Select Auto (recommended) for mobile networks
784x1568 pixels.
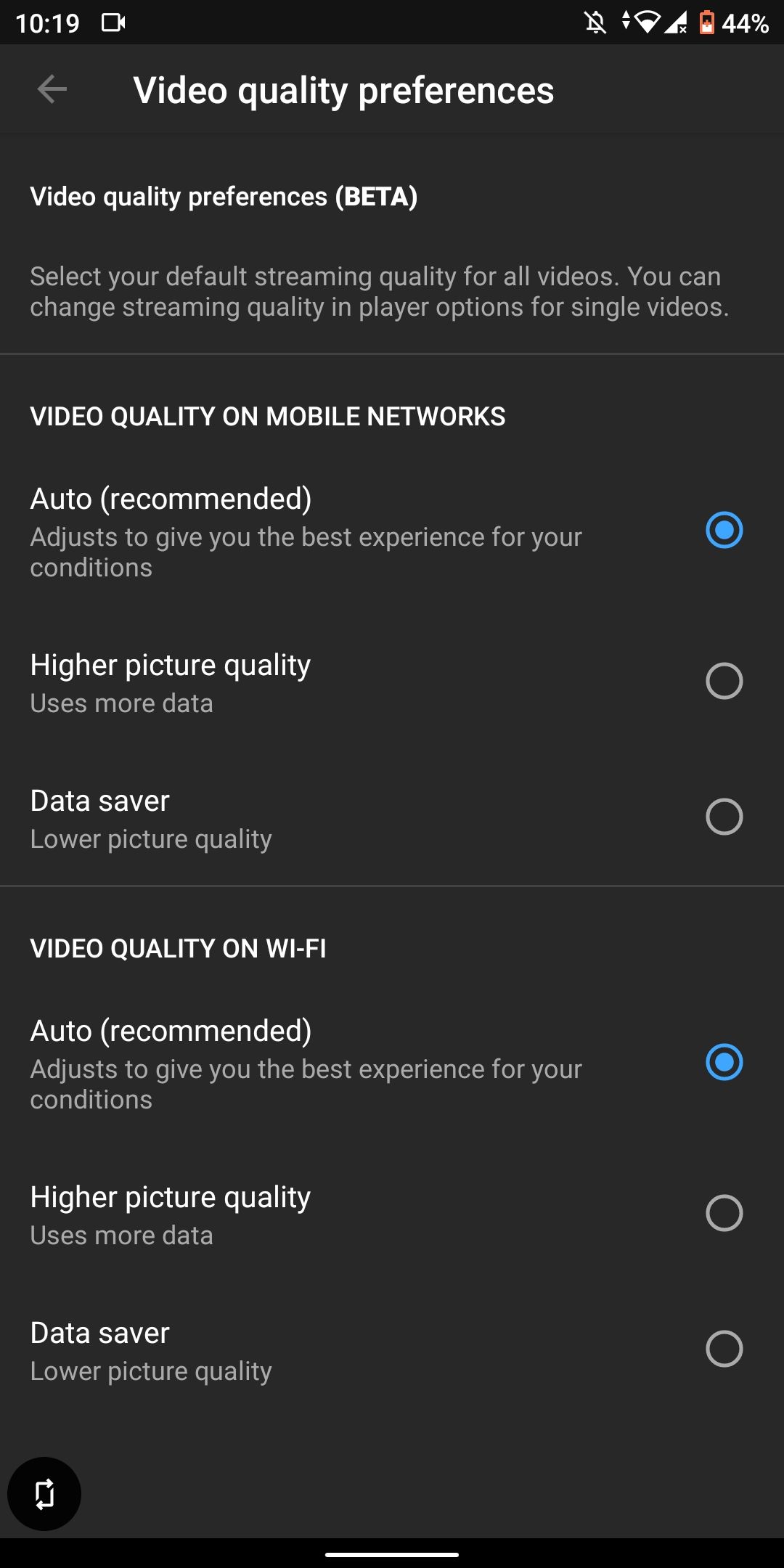724,530
